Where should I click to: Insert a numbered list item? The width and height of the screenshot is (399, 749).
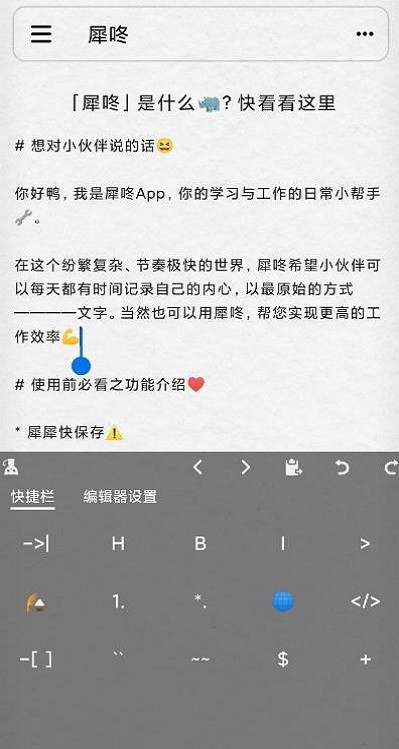[x=119, y=602]
